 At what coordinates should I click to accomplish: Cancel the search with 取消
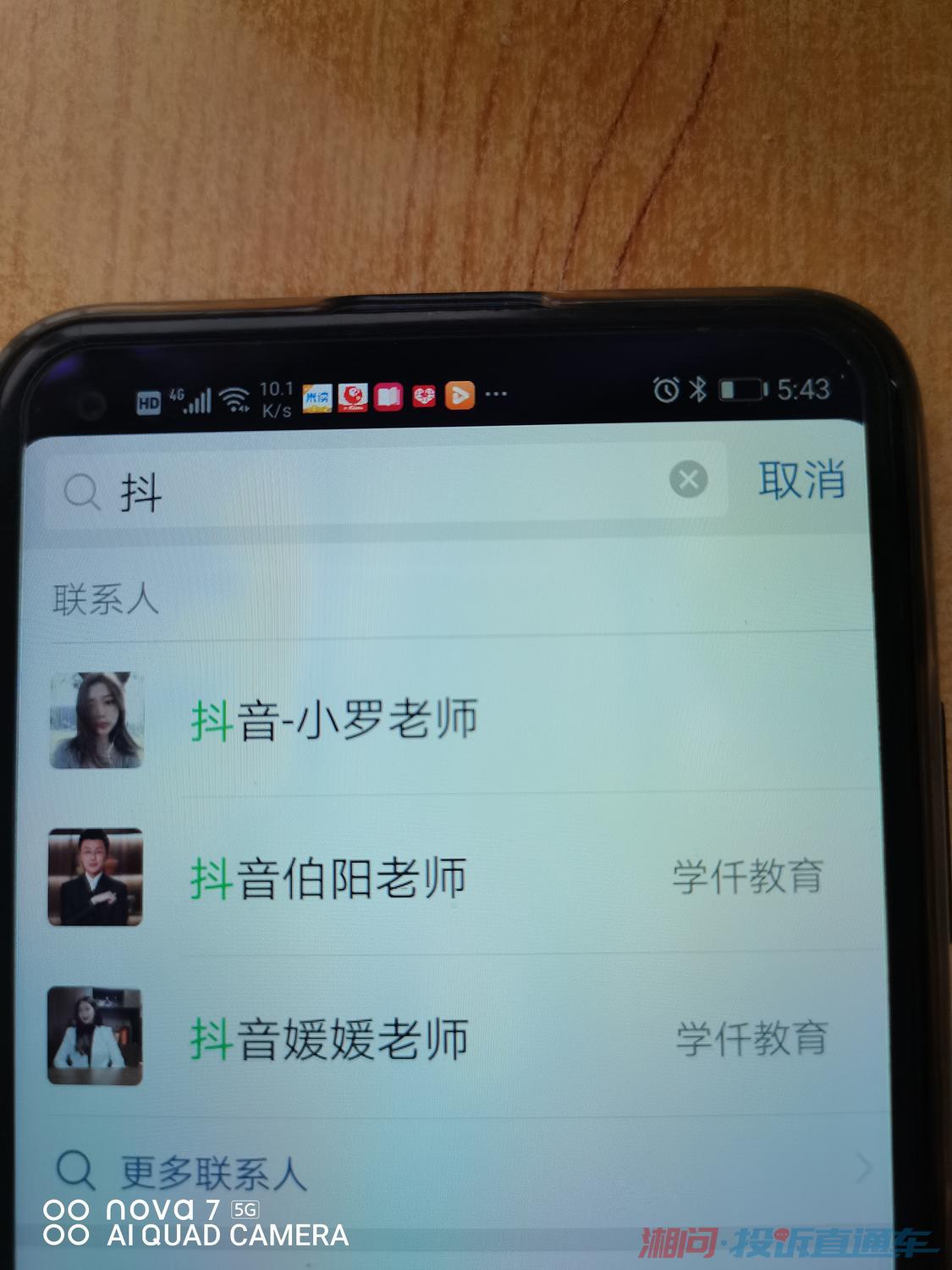point(801,479)
